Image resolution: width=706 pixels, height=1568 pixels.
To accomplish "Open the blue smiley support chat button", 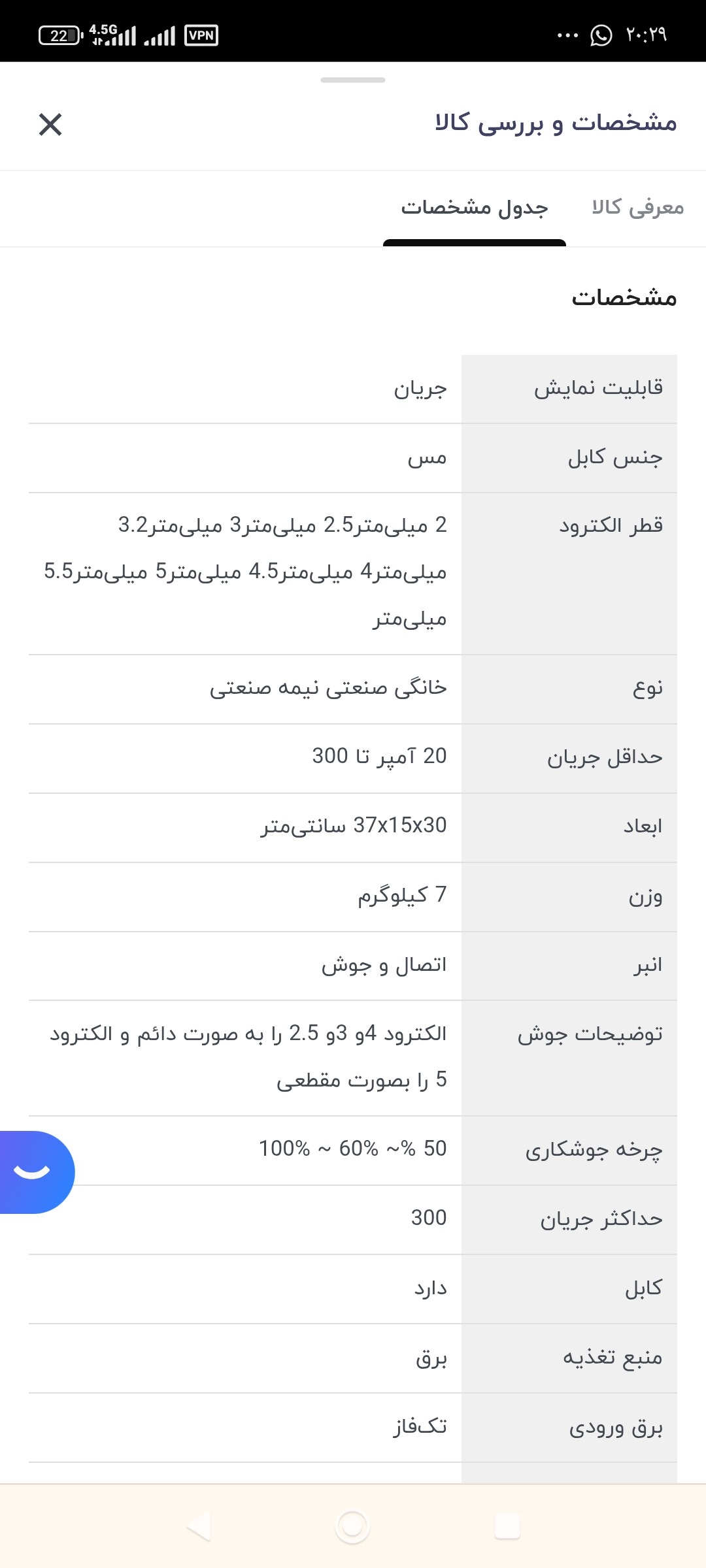I will pos(34,1172).
